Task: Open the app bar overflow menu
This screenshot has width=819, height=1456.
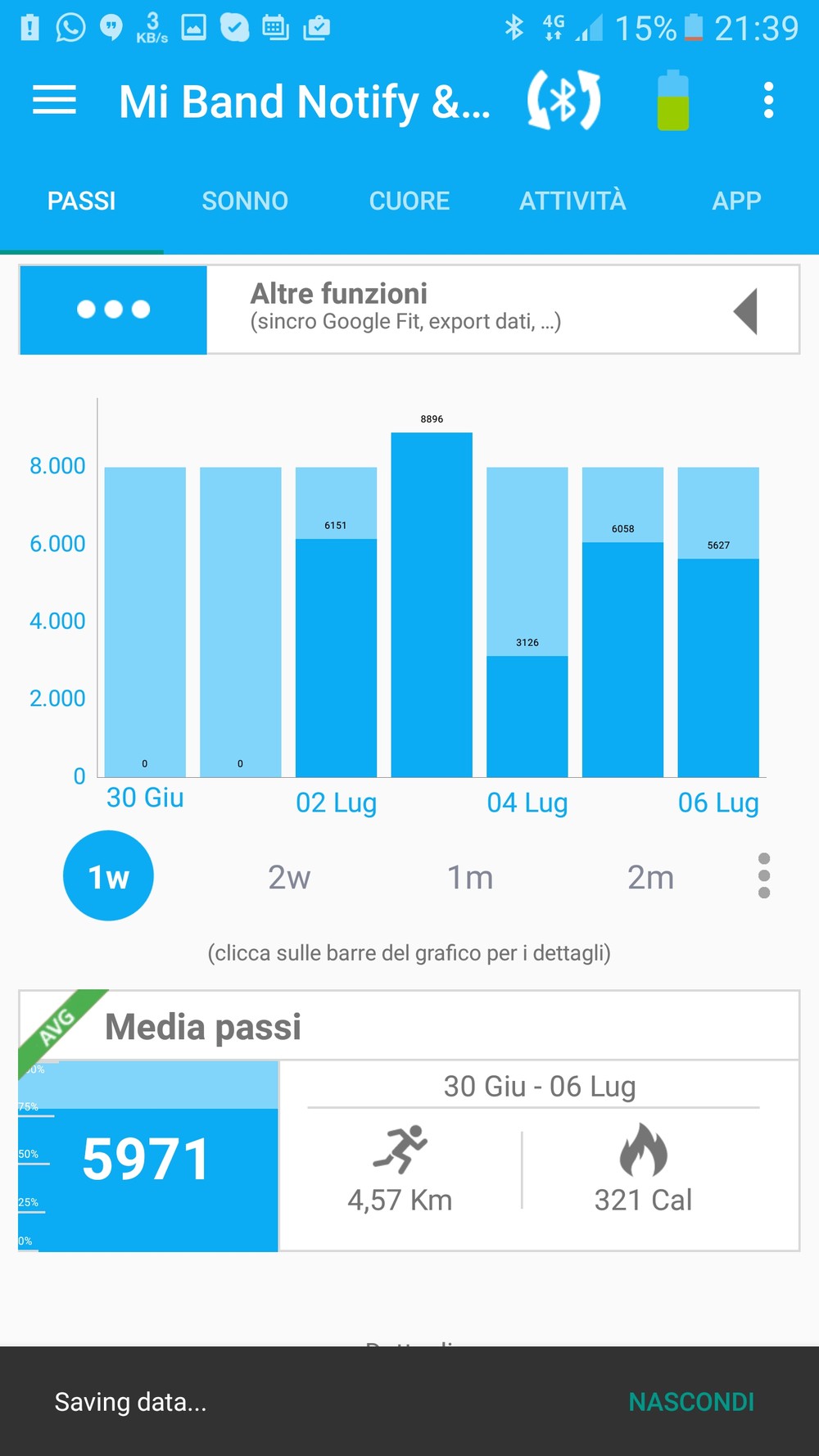Action: point(768,101)
